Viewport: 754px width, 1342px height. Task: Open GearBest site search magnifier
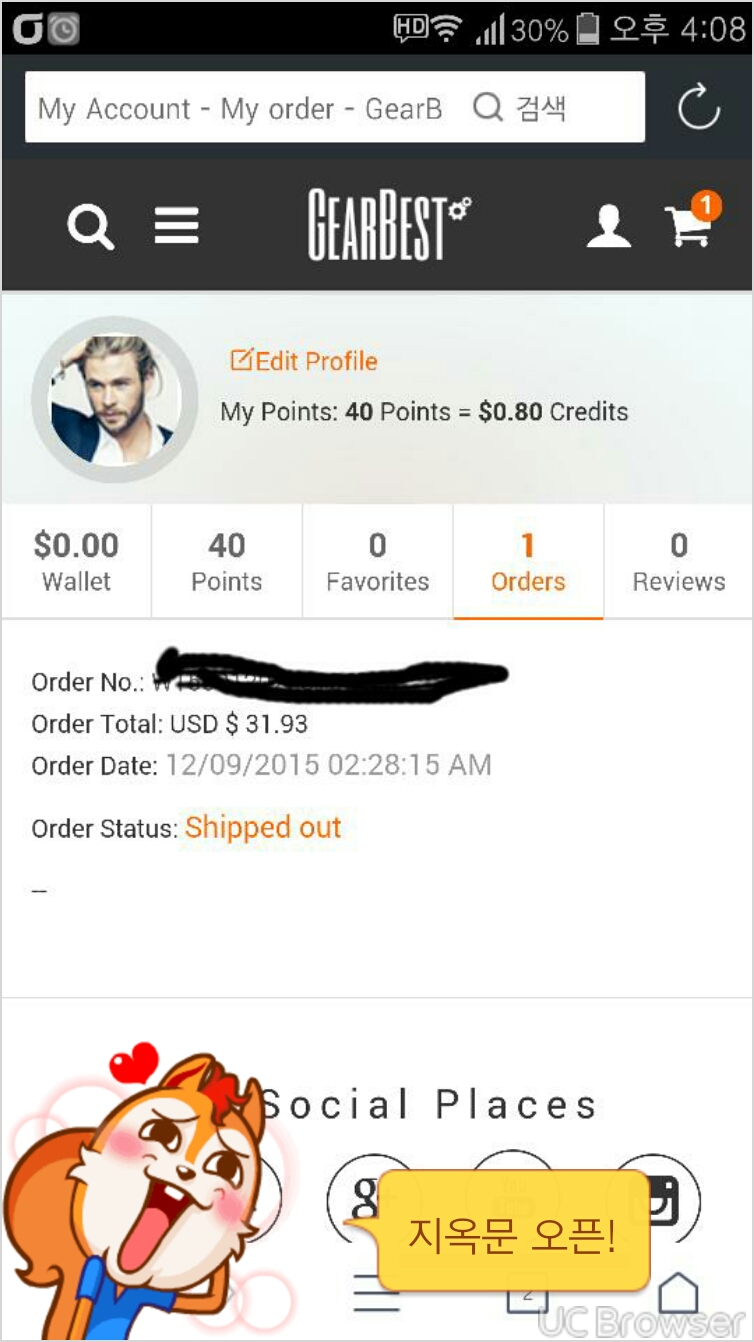[90, 227]
